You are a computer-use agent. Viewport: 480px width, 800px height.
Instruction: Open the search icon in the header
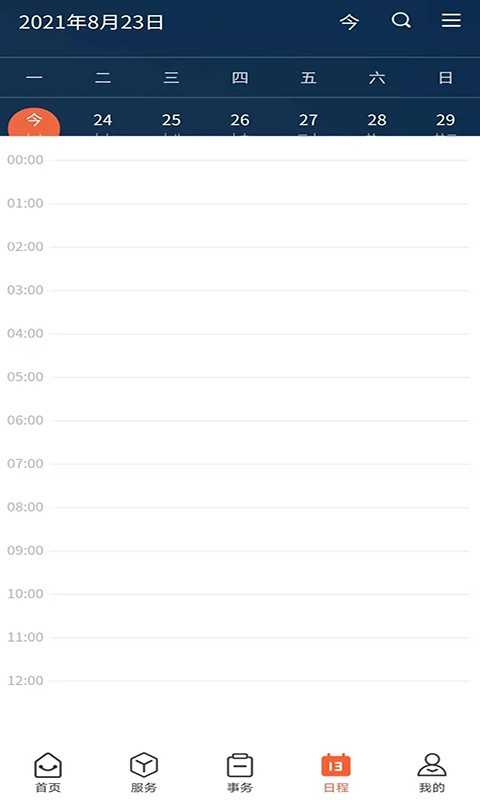pos(401,21)
